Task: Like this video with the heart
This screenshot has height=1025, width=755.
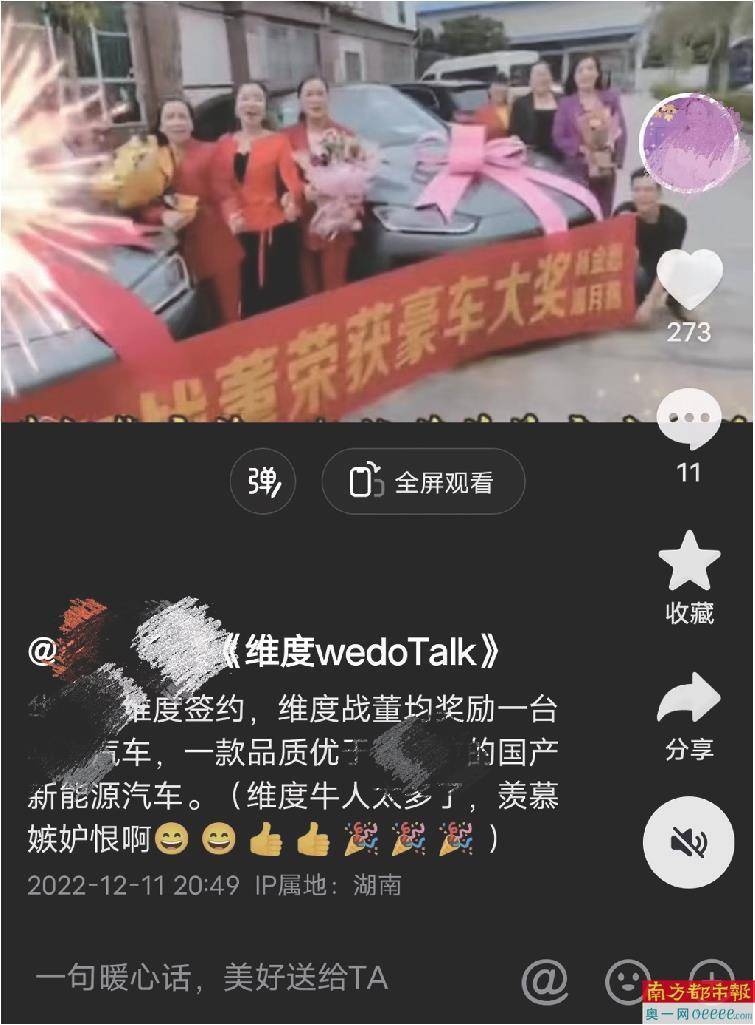Action: [x=689, y=281]
